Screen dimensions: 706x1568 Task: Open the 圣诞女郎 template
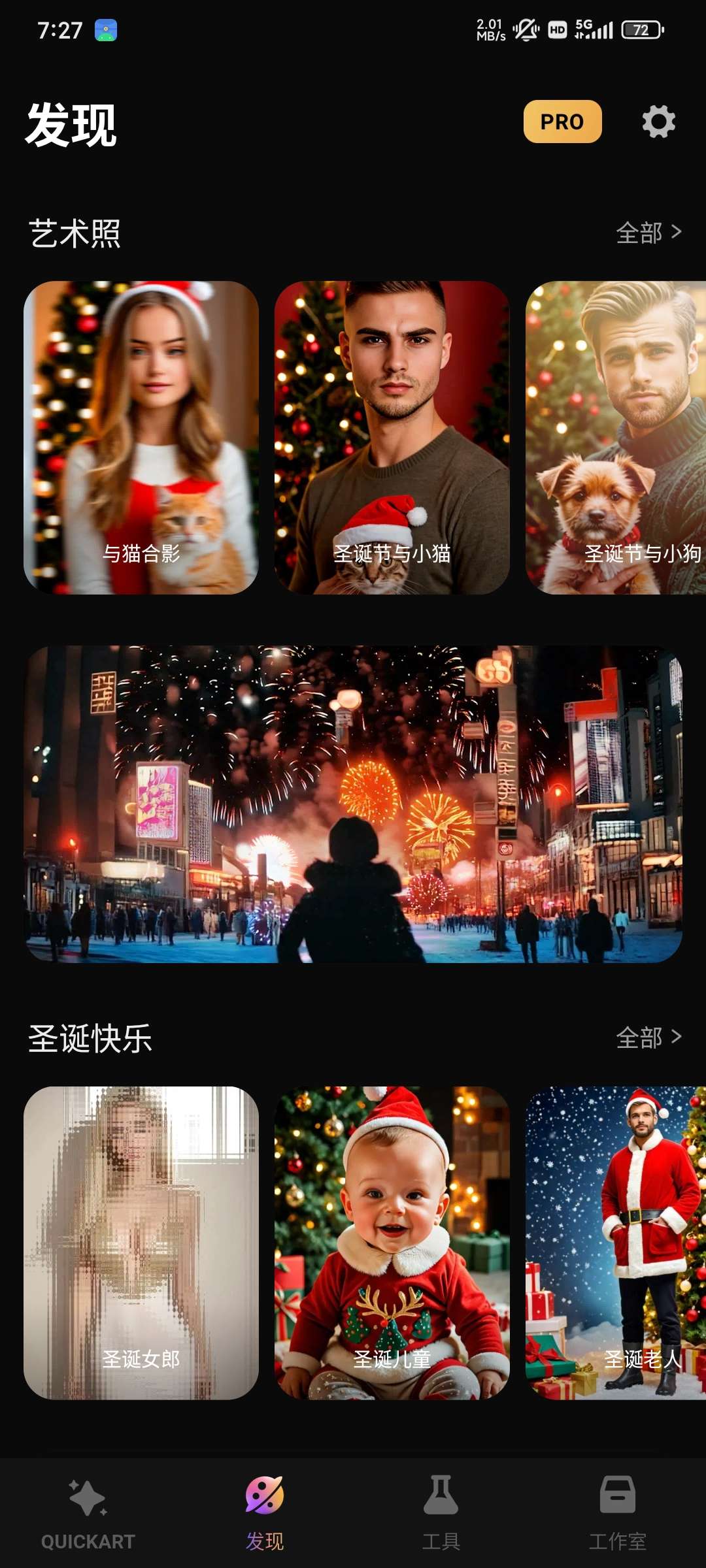pyautogui.click(x=141, y=1243)
